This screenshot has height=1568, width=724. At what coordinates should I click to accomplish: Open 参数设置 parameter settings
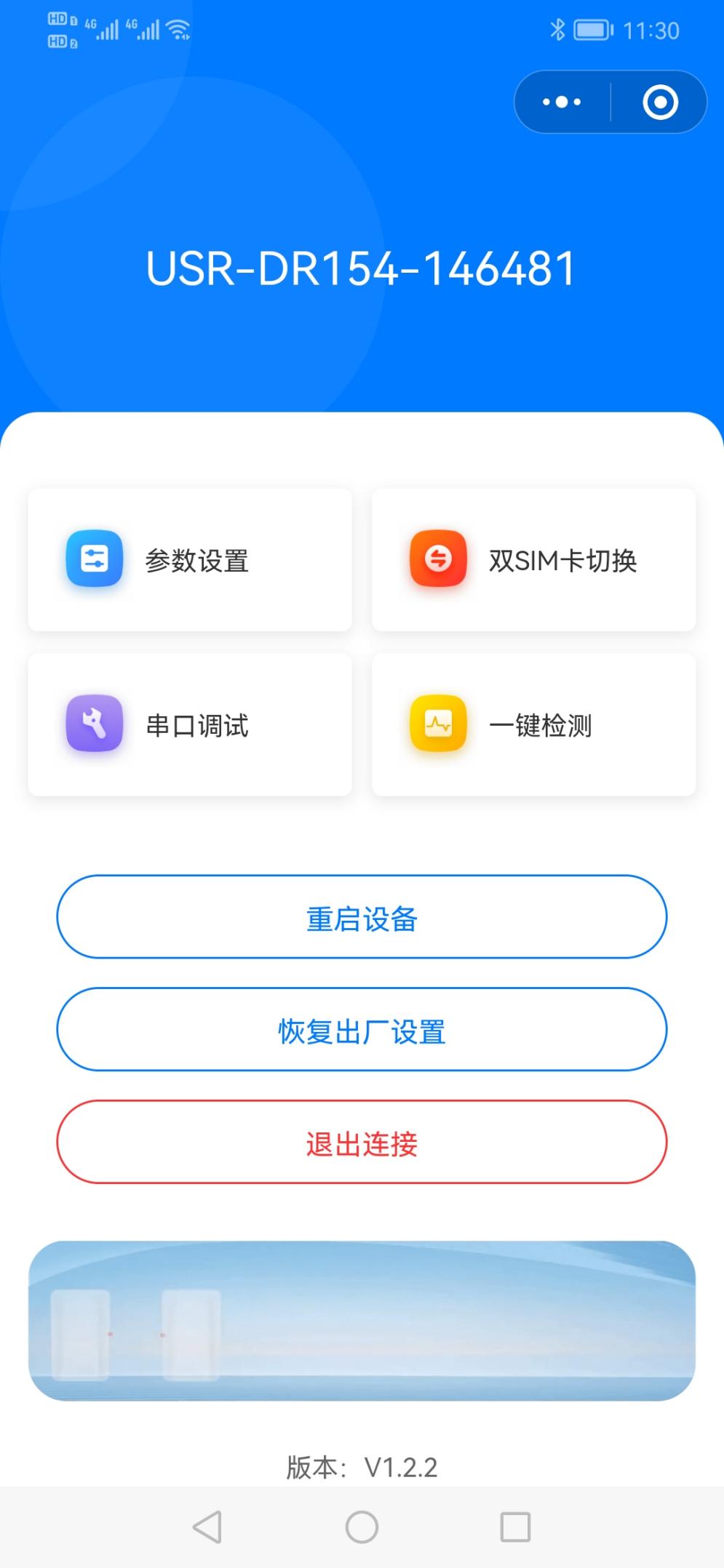pyautogui.click(x=190, y=560)
